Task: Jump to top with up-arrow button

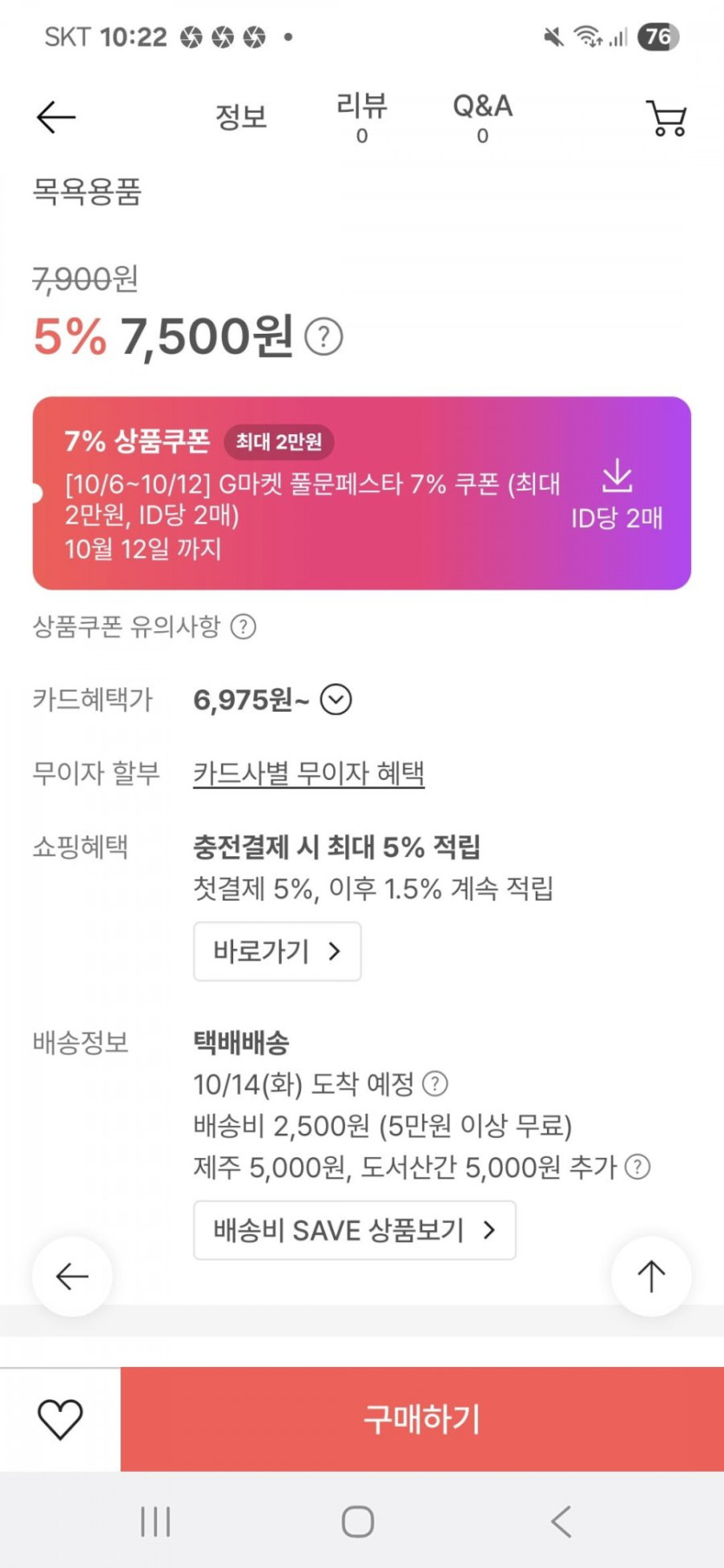Action: [651, 1276]
